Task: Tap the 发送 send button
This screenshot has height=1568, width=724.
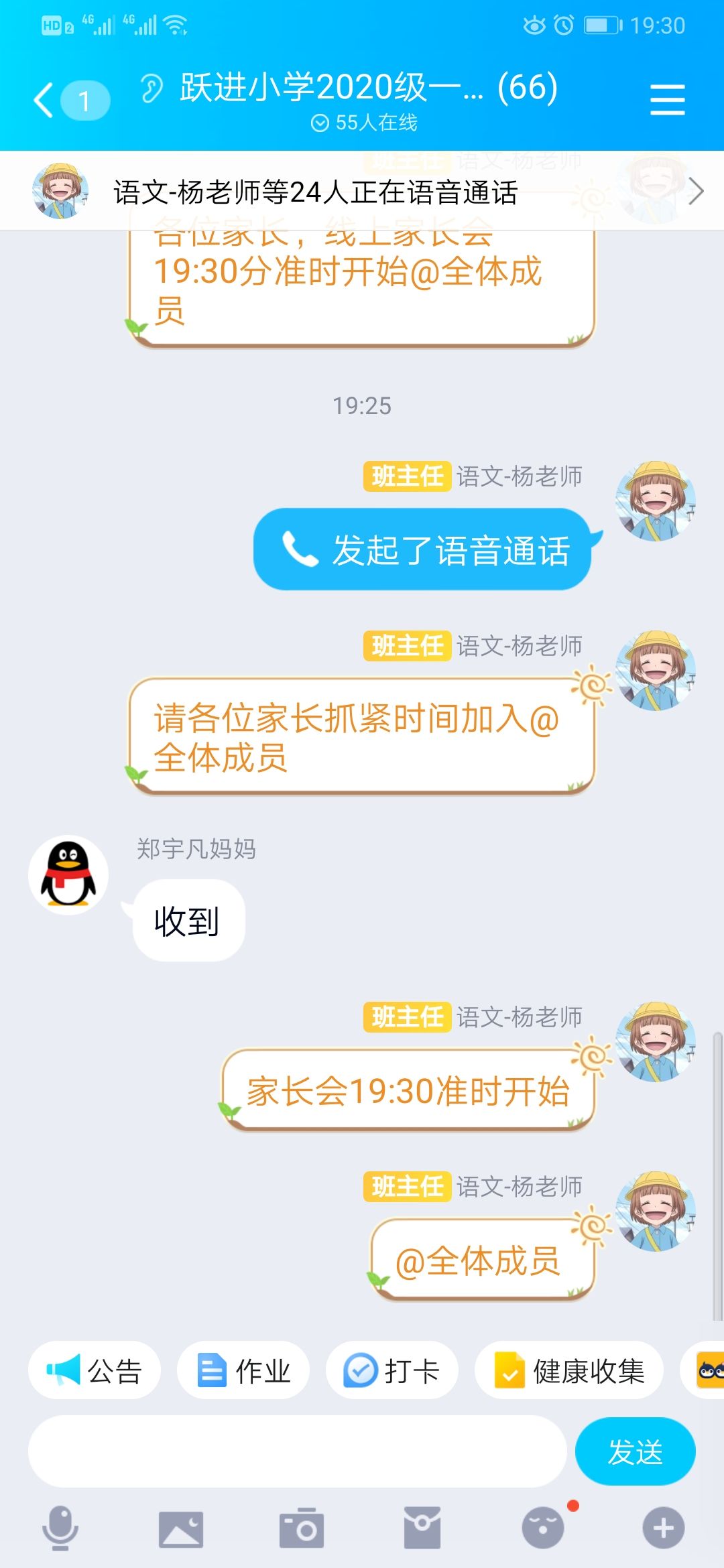Action: coord(635,1451)
